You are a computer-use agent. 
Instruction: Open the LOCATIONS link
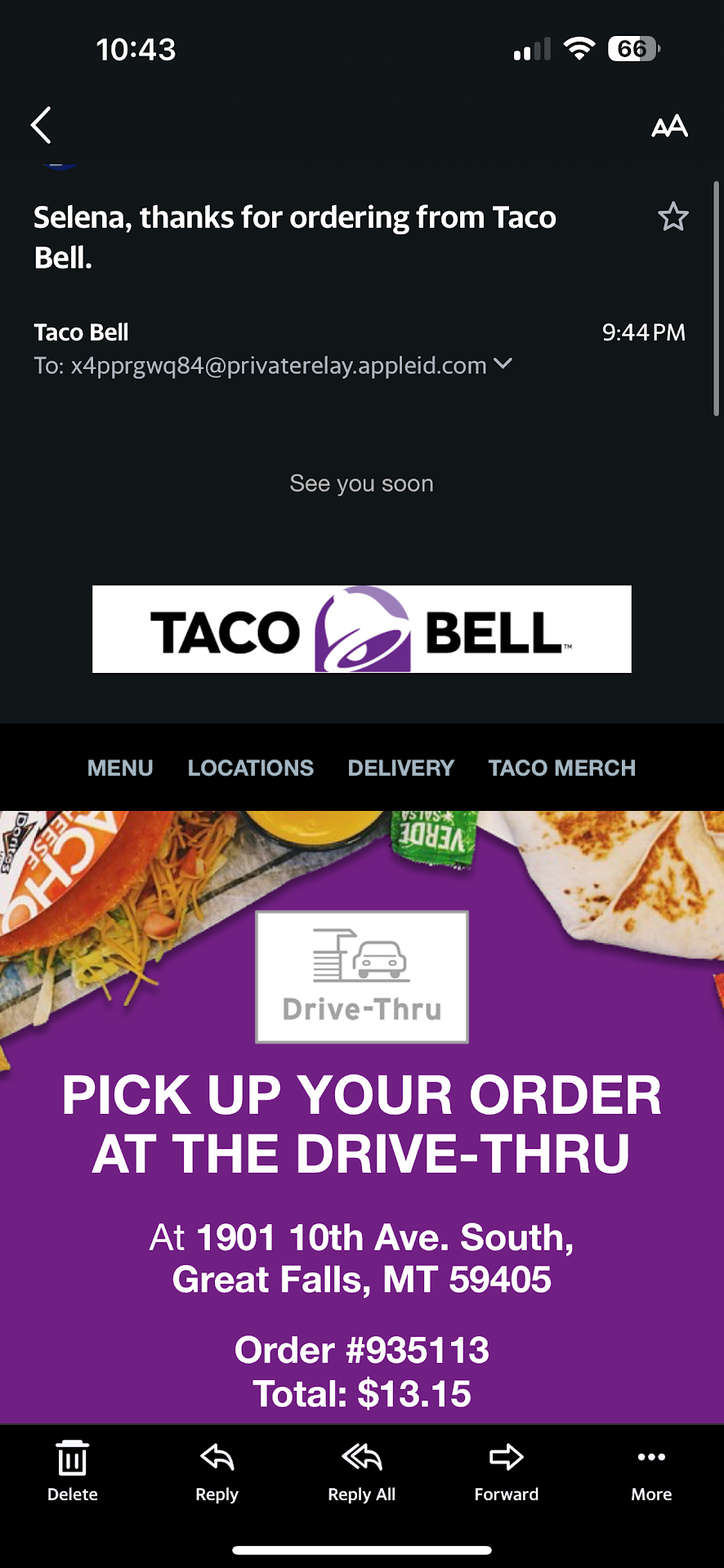250,768
